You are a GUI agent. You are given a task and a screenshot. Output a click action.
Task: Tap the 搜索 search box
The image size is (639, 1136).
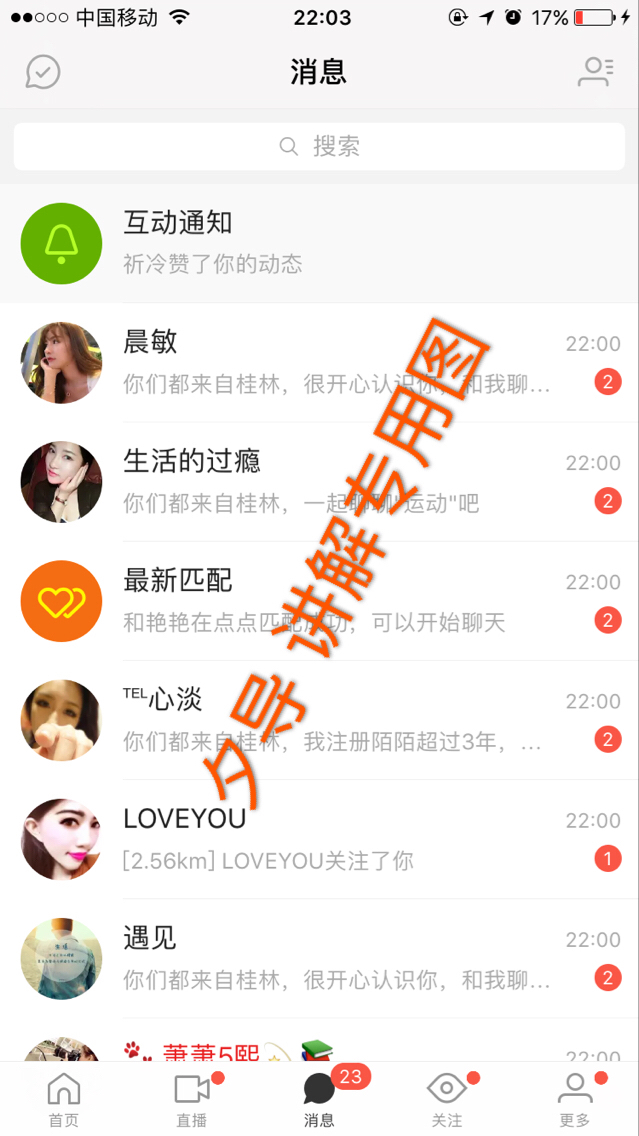coord(319,147)
